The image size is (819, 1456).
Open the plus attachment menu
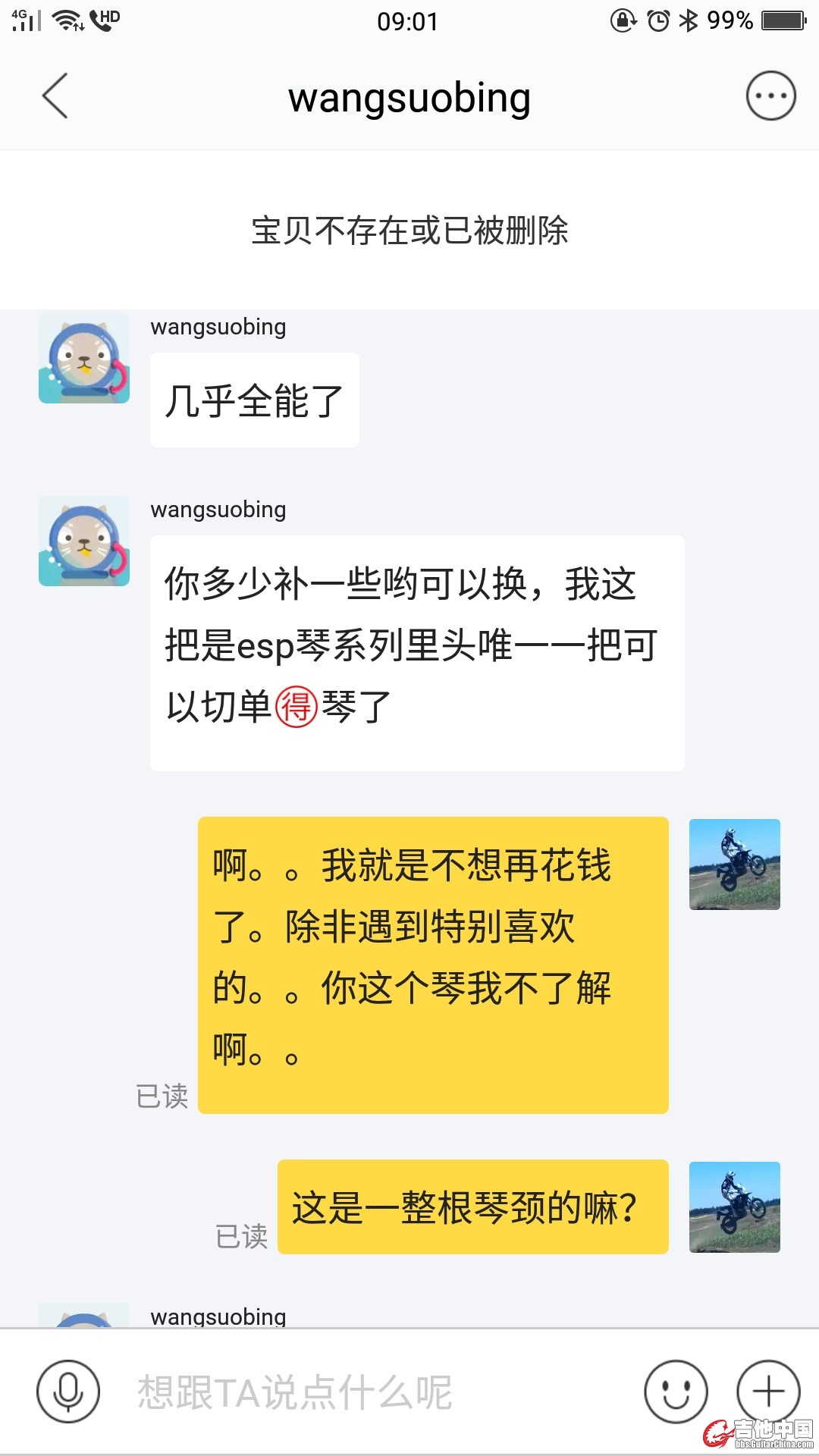click(768, 1392)
